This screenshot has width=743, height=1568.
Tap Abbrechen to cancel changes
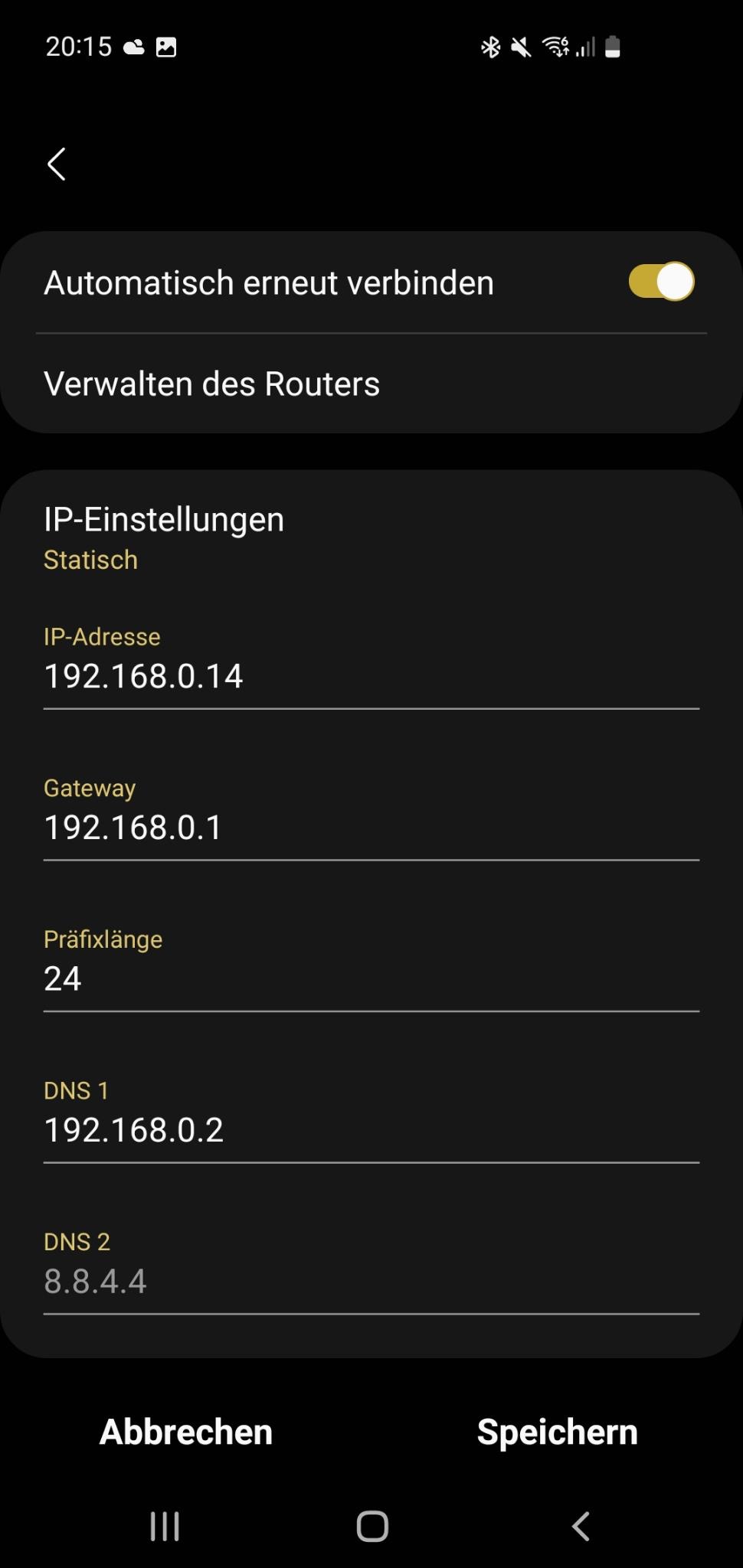click(186, 1432)
